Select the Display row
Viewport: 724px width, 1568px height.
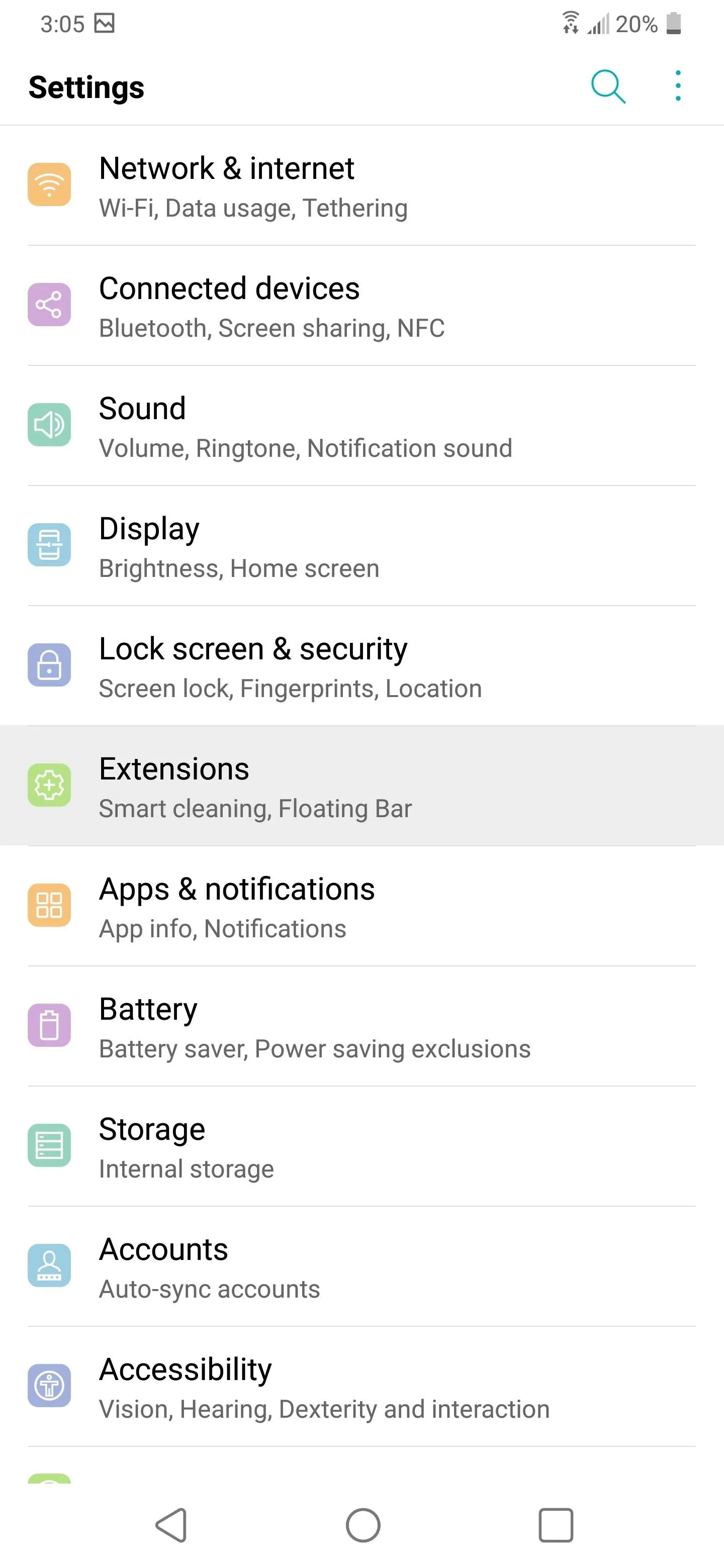click(361, 545)
